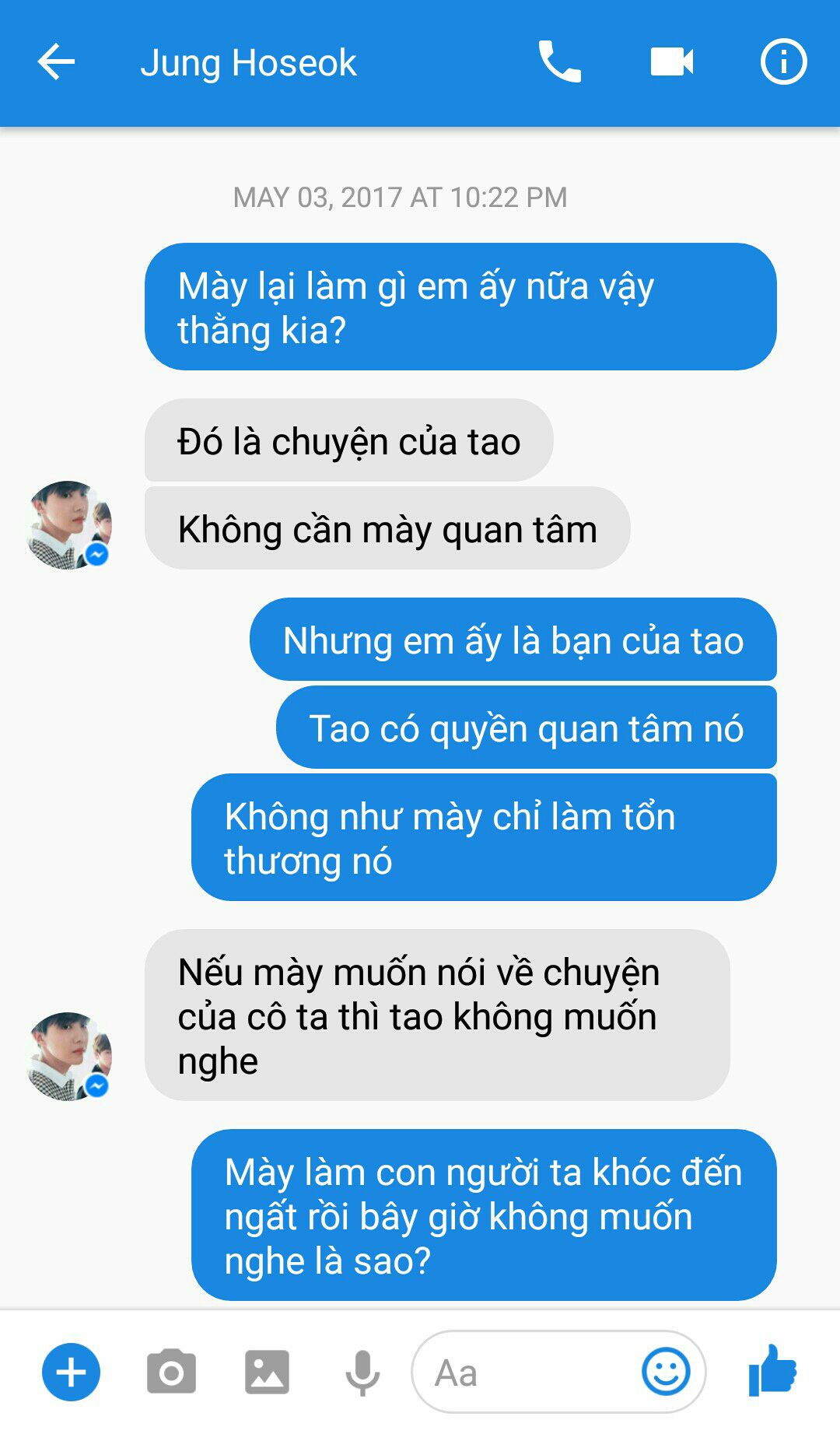Start a voice call with Jung Hoseok

pyautogui.click(x=560, y=62)
